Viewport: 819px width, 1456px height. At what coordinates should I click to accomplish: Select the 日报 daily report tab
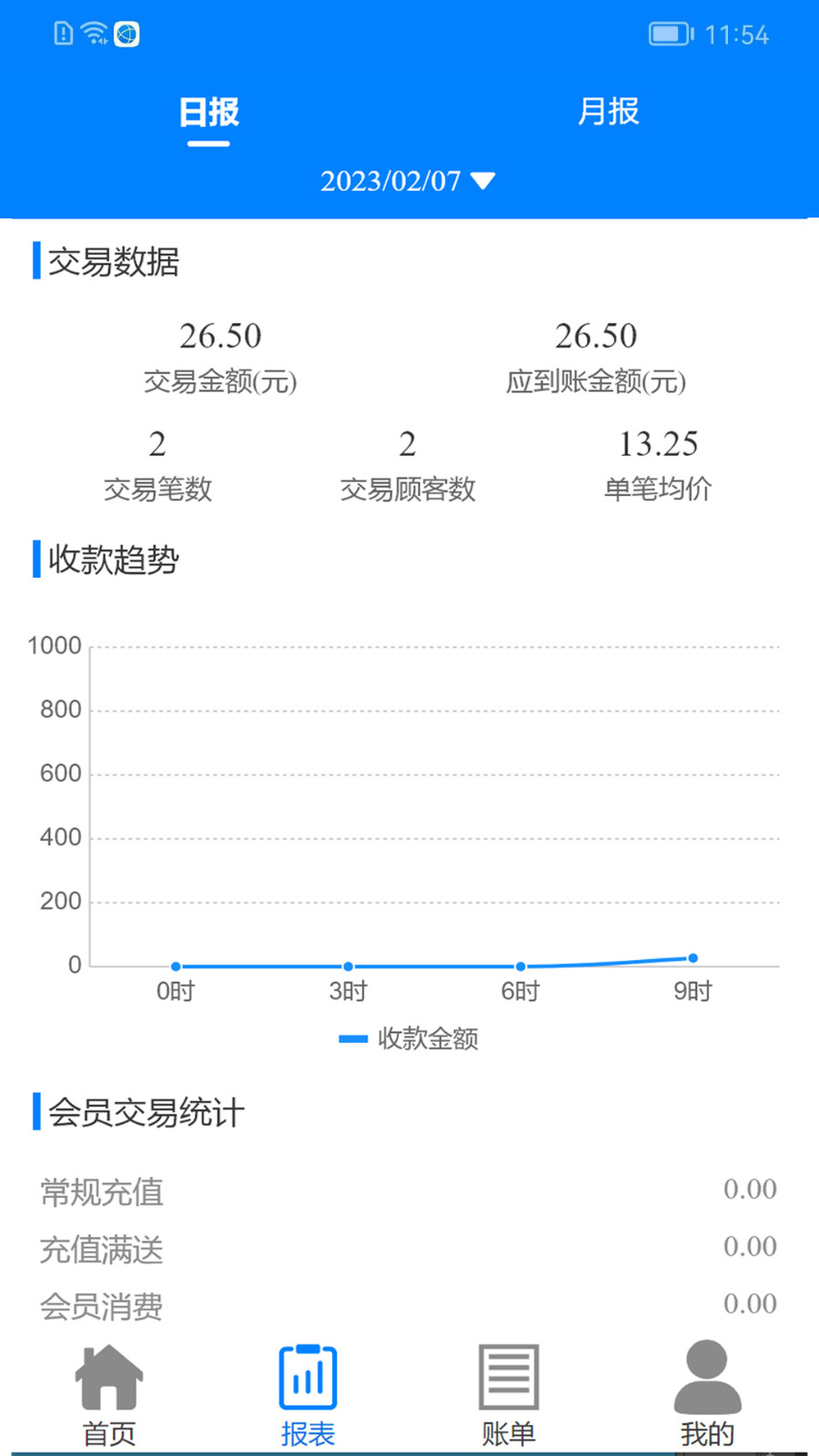pos(208,112)
